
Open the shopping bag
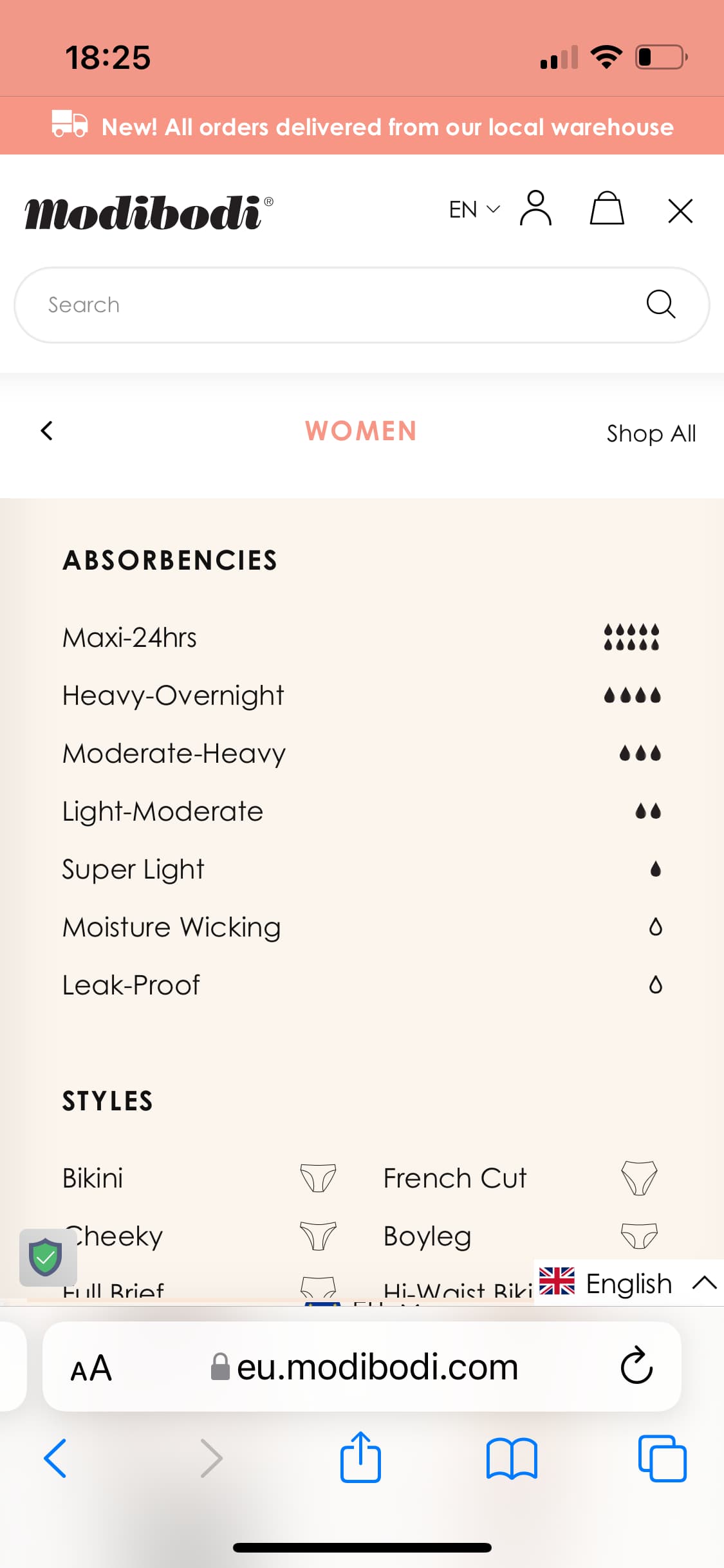tap(607, 208)
